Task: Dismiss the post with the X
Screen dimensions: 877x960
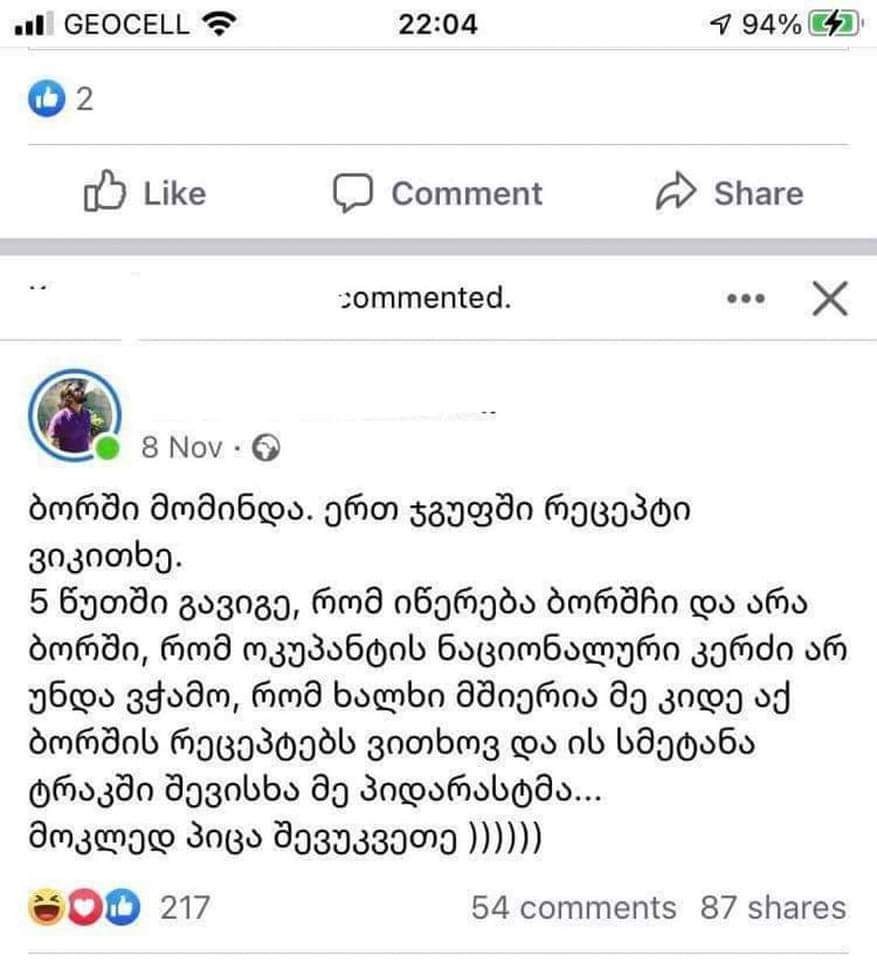Action: pyautogui.click(x=829, y=298)
